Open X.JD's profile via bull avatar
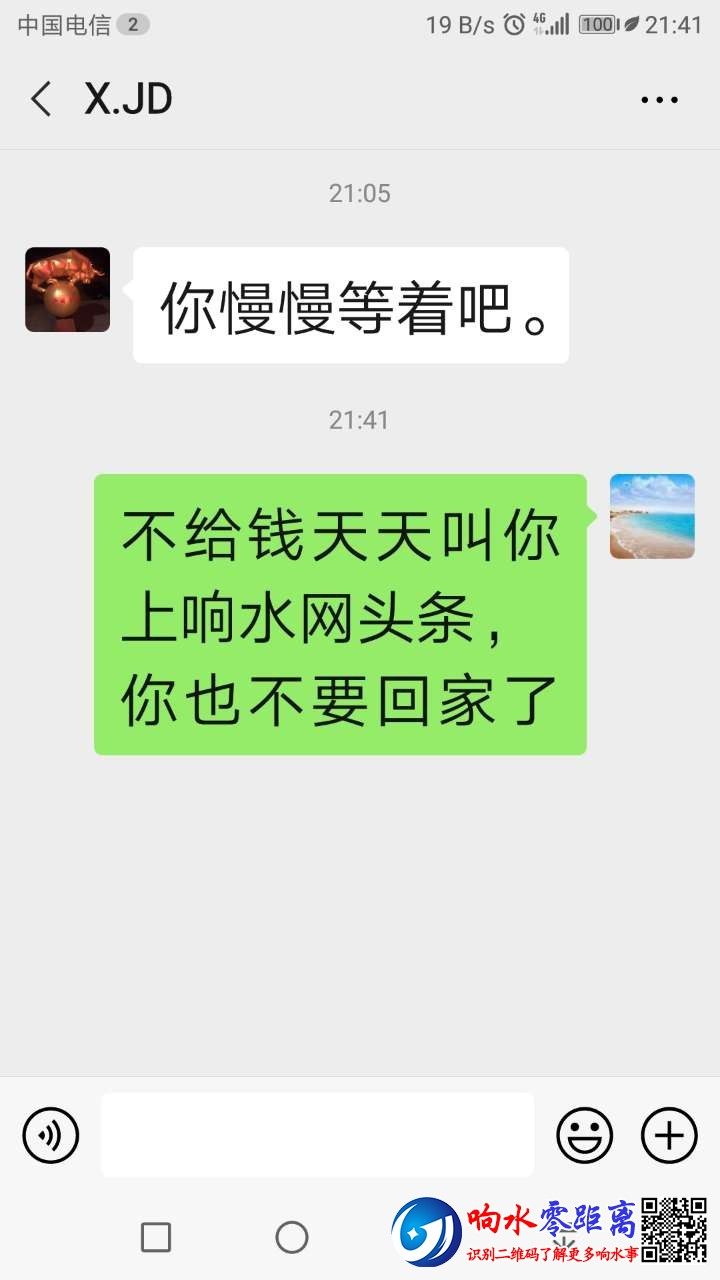Viewport: 720px width, 1280px height. coord(67,289)
